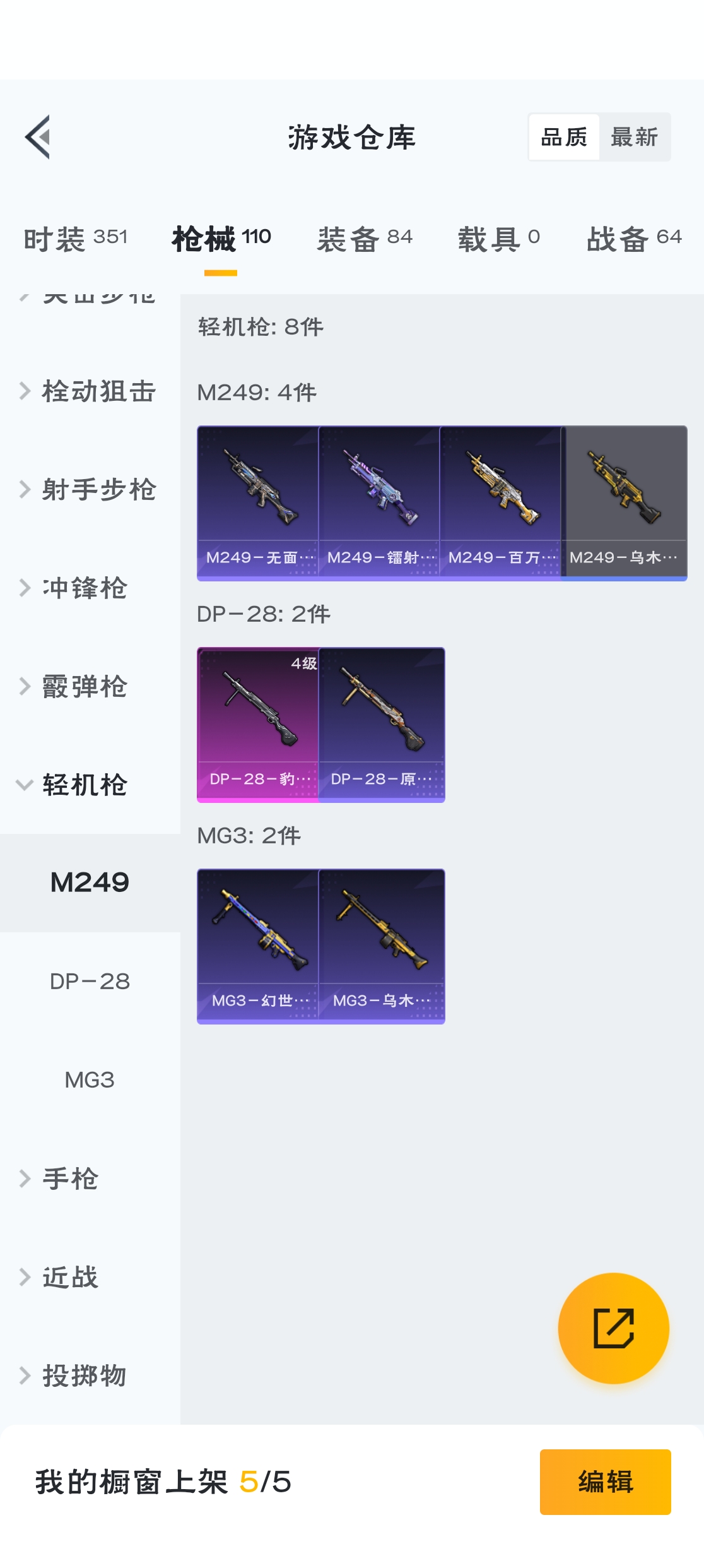Open the DP-28-豹 level 4 skin
This screenshot has width=704, height=1568.
[258, 724]
